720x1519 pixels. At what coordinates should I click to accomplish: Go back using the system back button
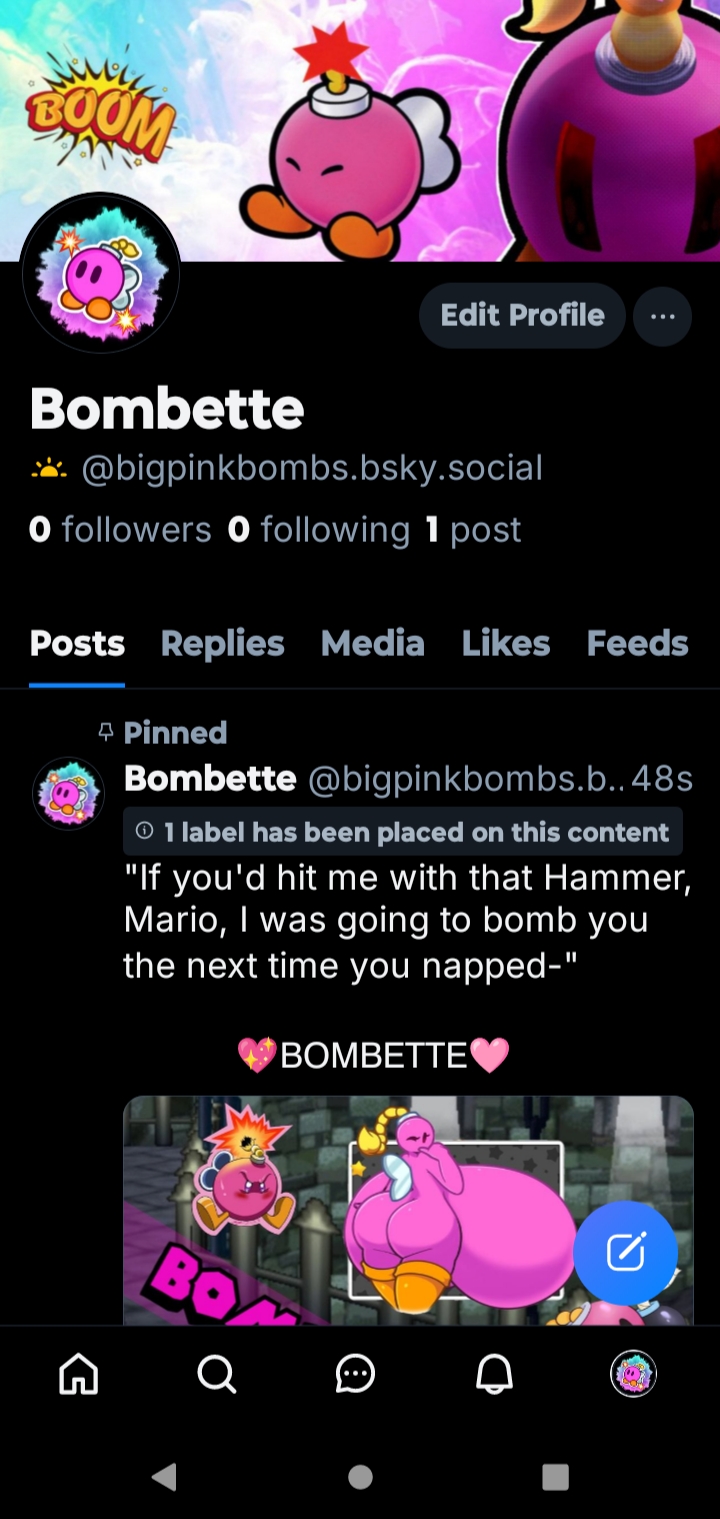(x=164, y=1476)
